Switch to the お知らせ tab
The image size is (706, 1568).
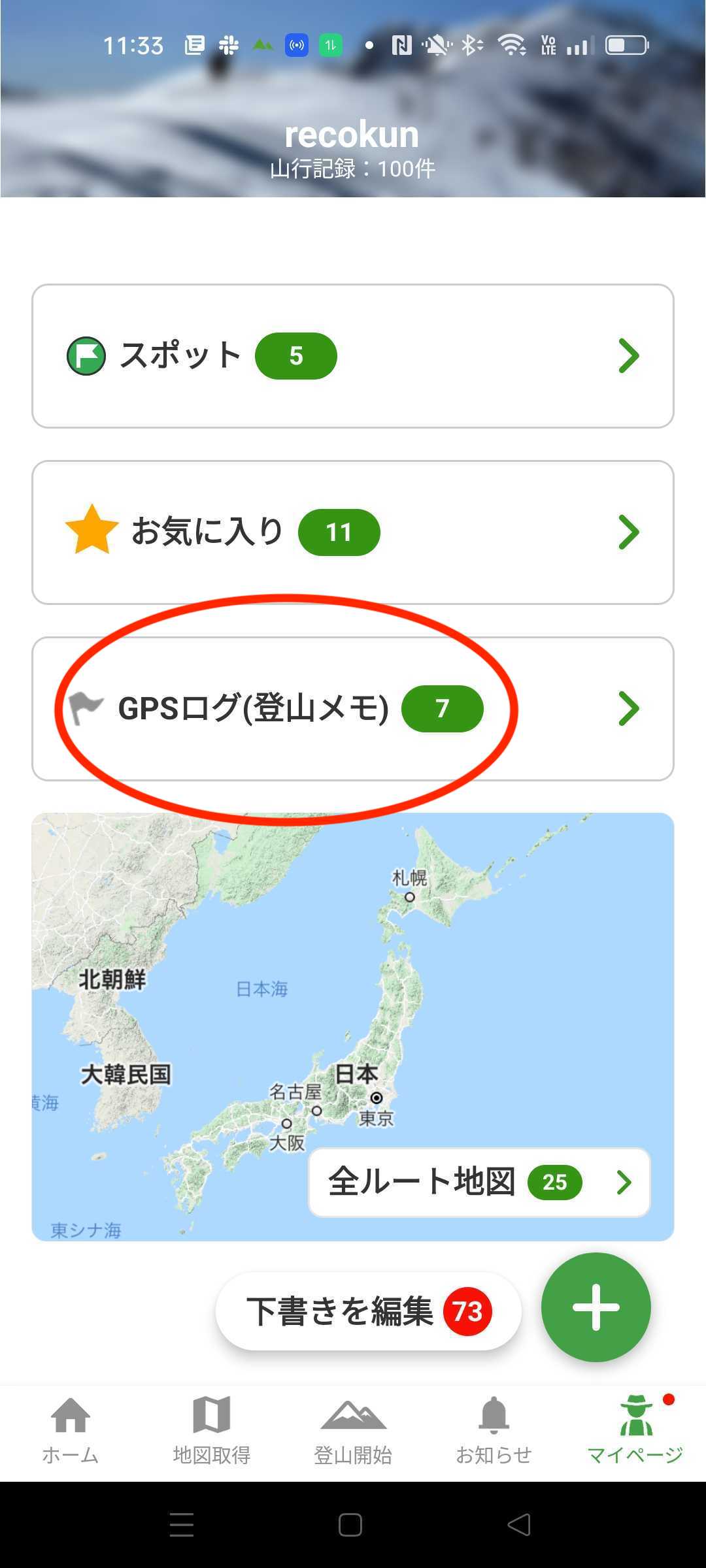[494, 1432]
